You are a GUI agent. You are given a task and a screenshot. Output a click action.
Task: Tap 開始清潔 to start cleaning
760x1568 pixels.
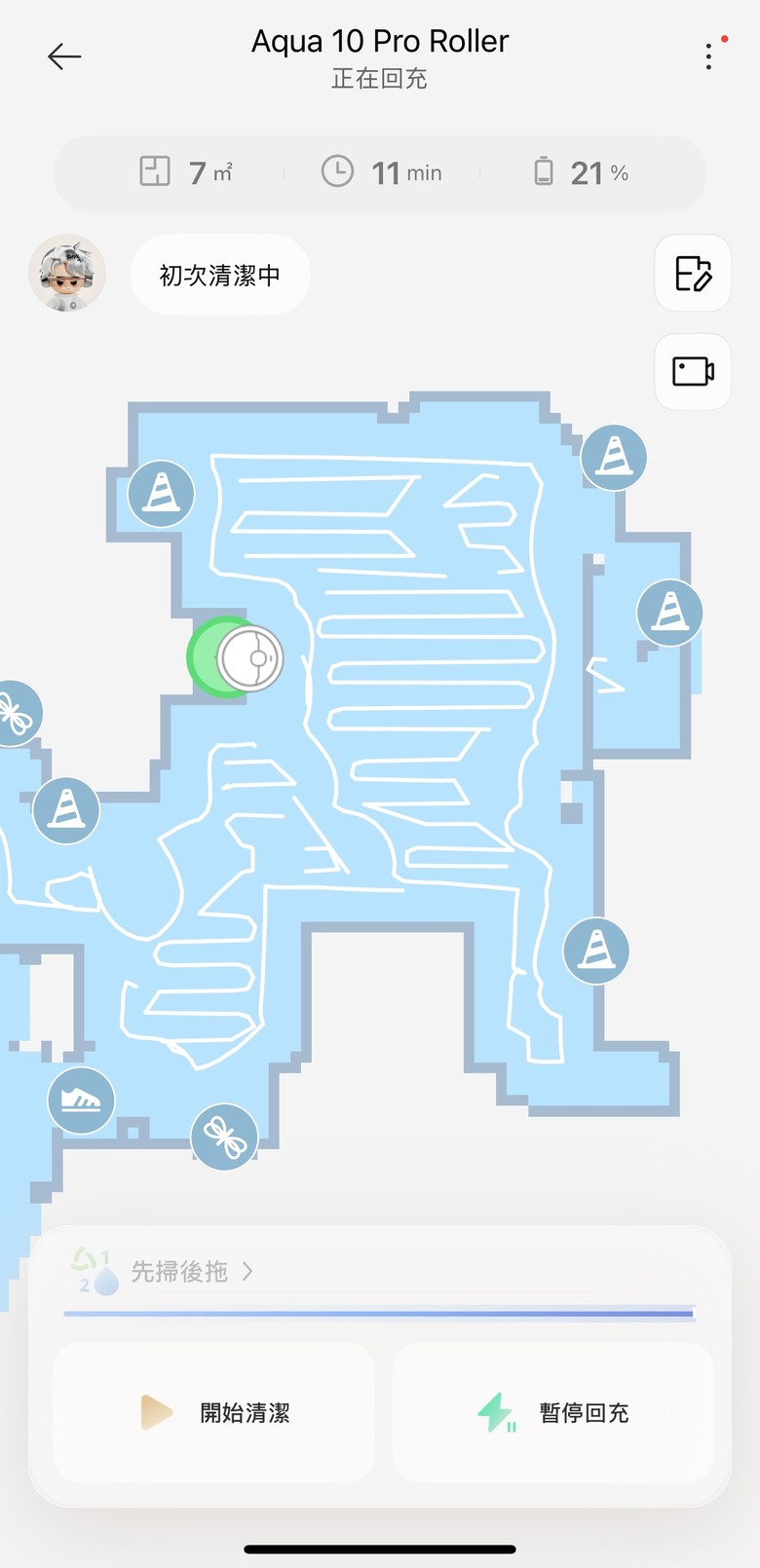(214, 1412)
